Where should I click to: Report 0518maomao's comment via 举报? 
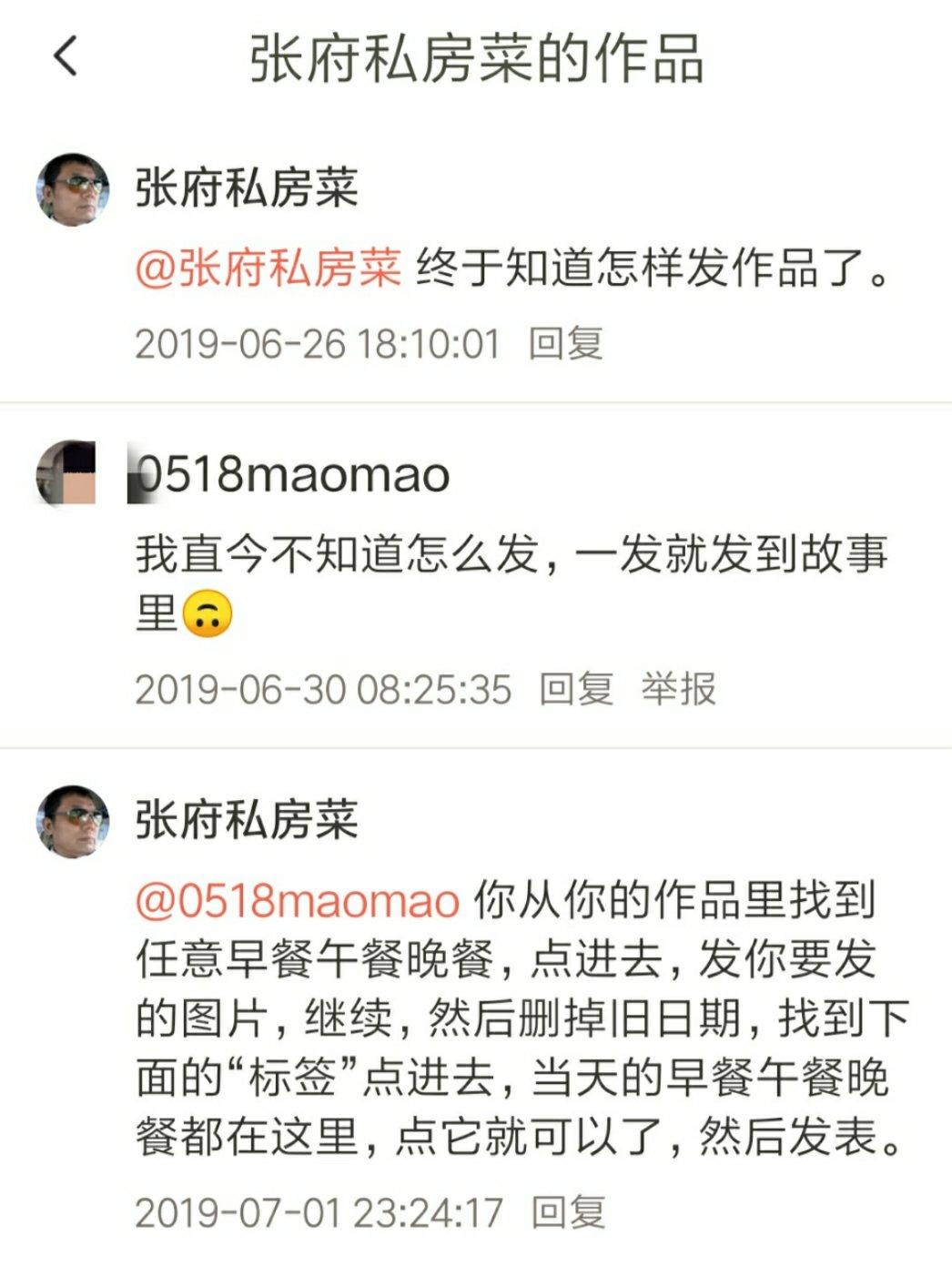click(x=678, y=689)
